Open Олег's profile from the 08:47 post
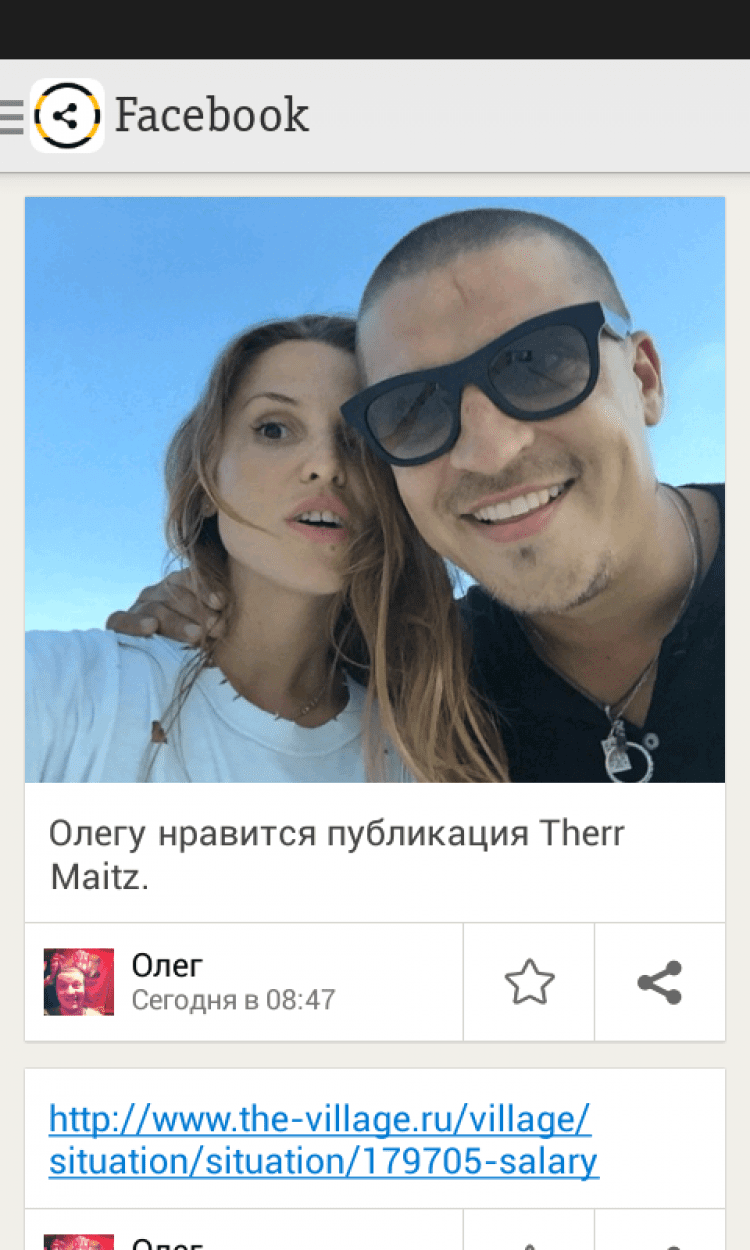 (x=79, y=982)
